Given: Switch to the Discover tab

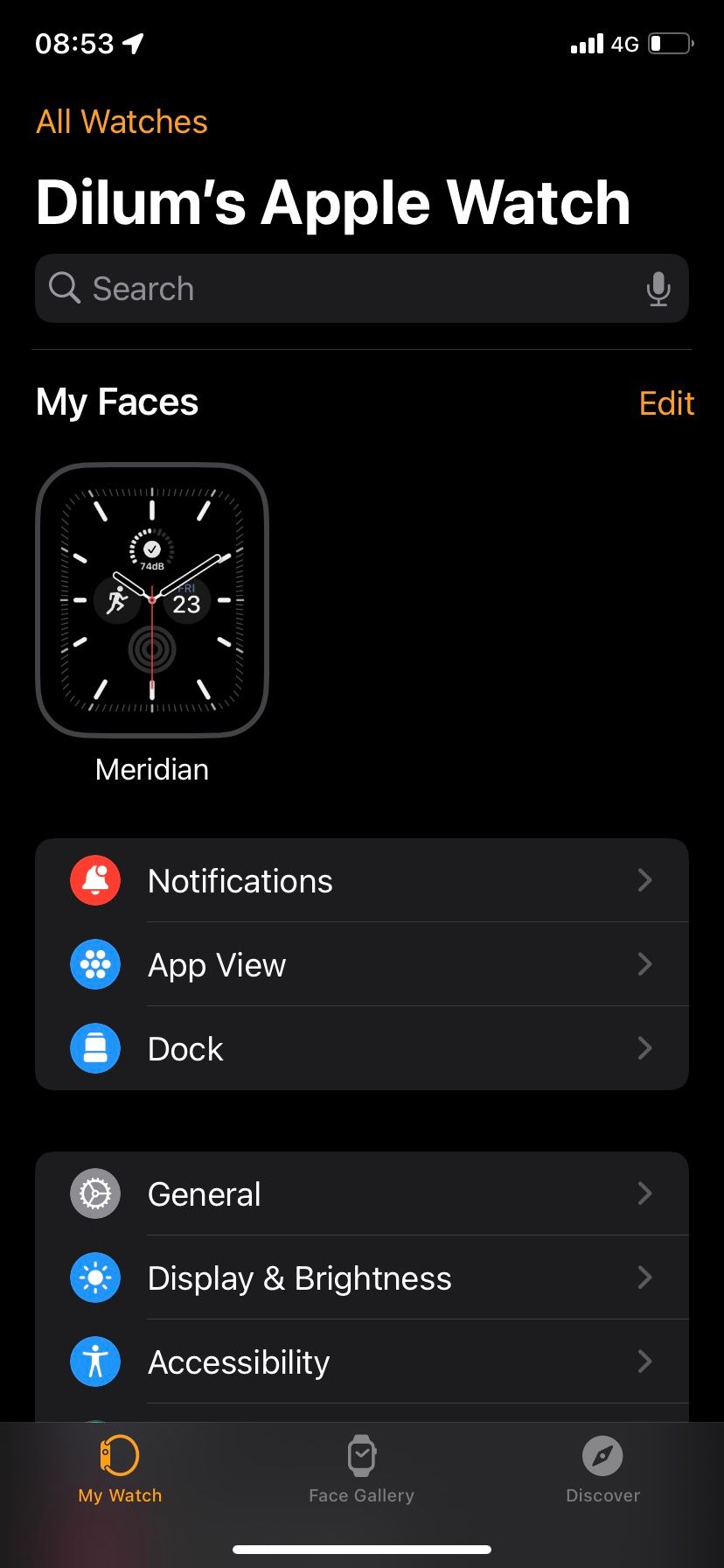Looking at the screenshot, I should (x=602, y=1470).
